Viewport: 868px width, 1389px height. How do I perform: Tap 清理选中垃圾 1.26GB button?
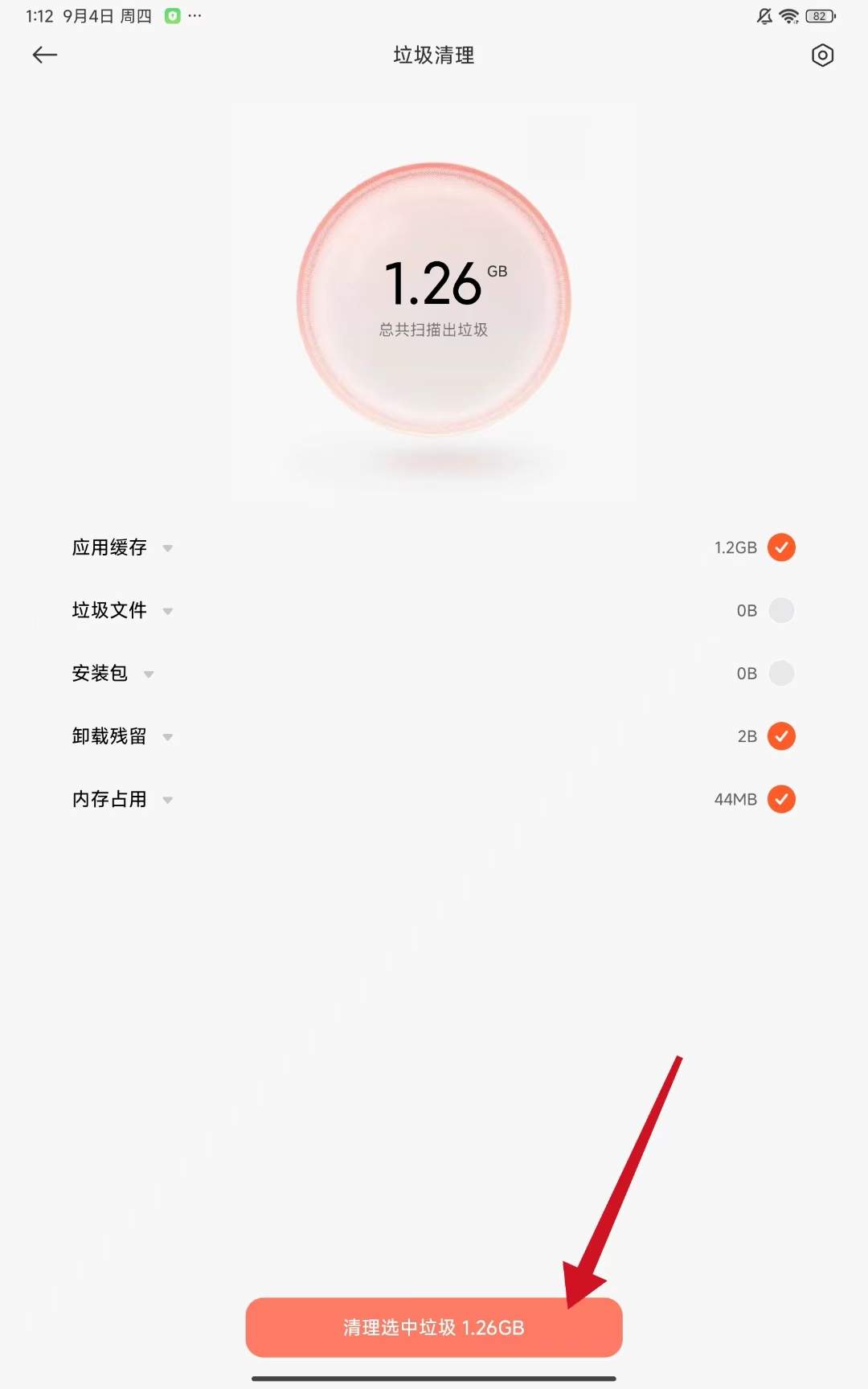[434, 1327]
